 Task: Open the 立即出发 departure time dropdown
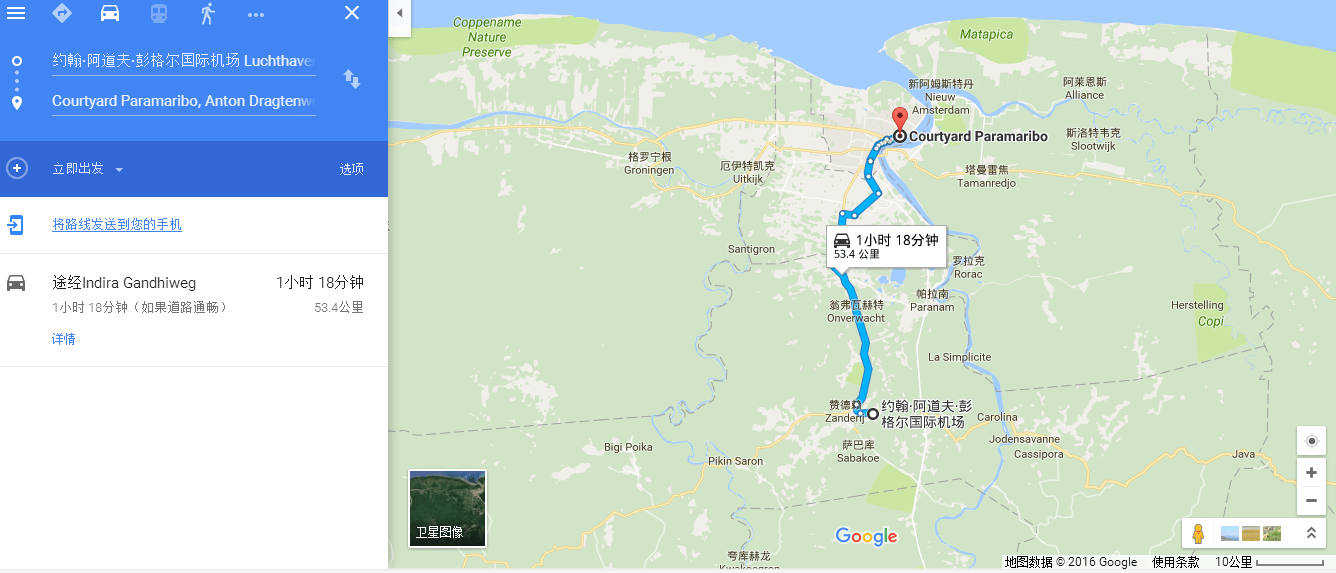(88, 169)
